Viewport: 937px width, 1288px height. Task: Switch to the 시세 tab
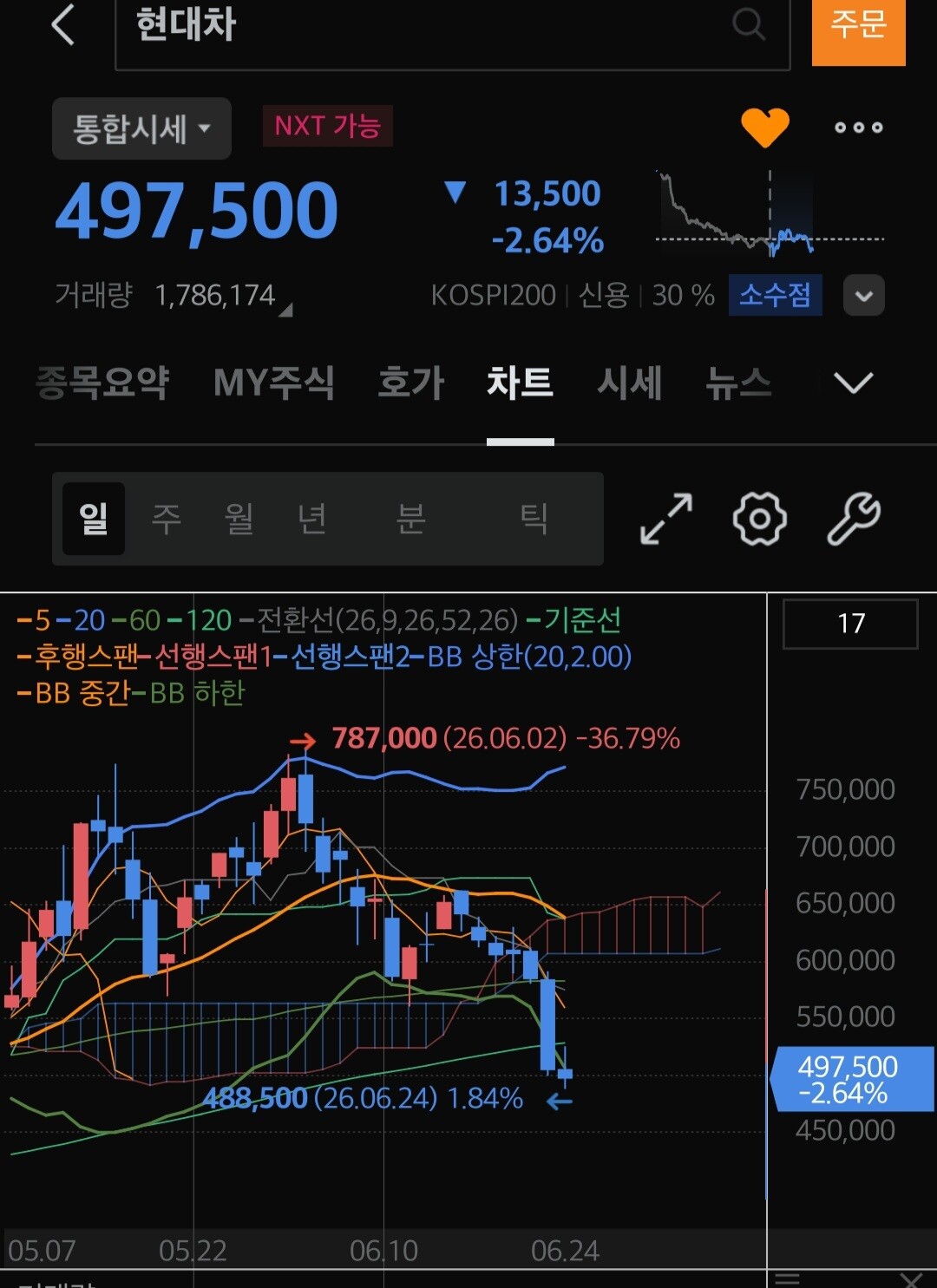click(630, 382)
